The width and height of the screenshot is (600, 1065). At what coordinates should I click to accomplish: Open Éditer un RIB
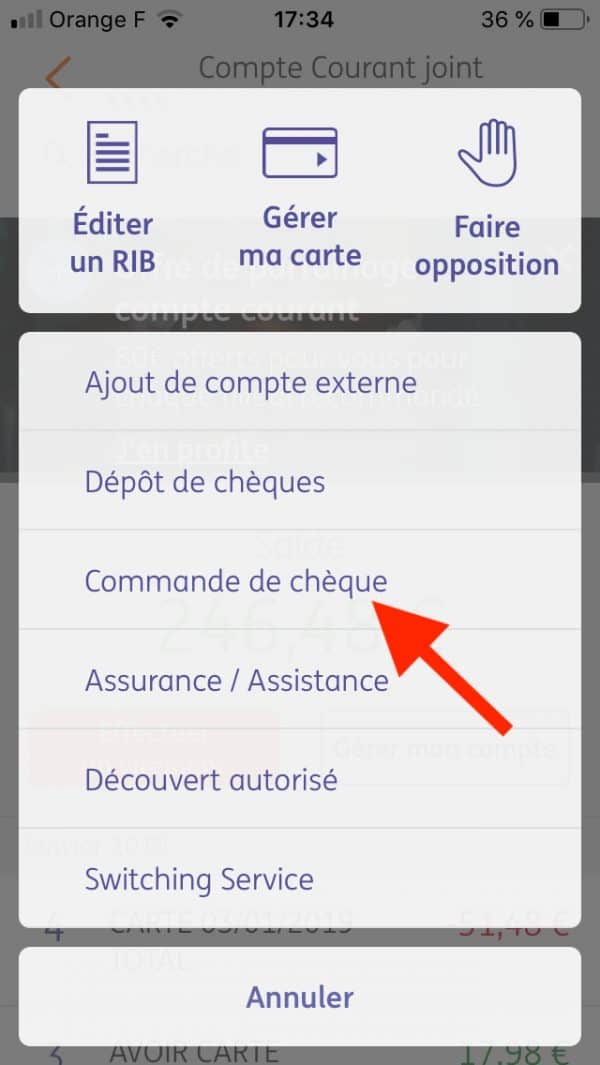(x=112, y=199)
